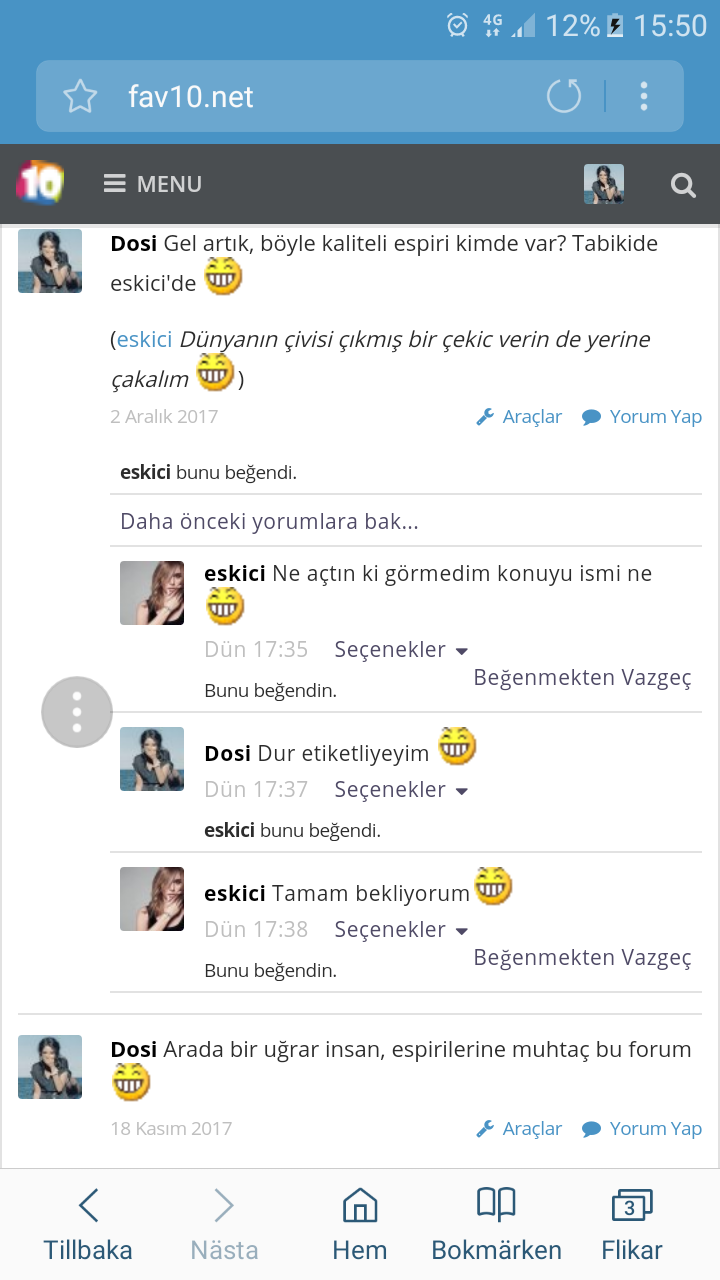Open the site search
720x1280 pixels.
(x=683, y=185)
